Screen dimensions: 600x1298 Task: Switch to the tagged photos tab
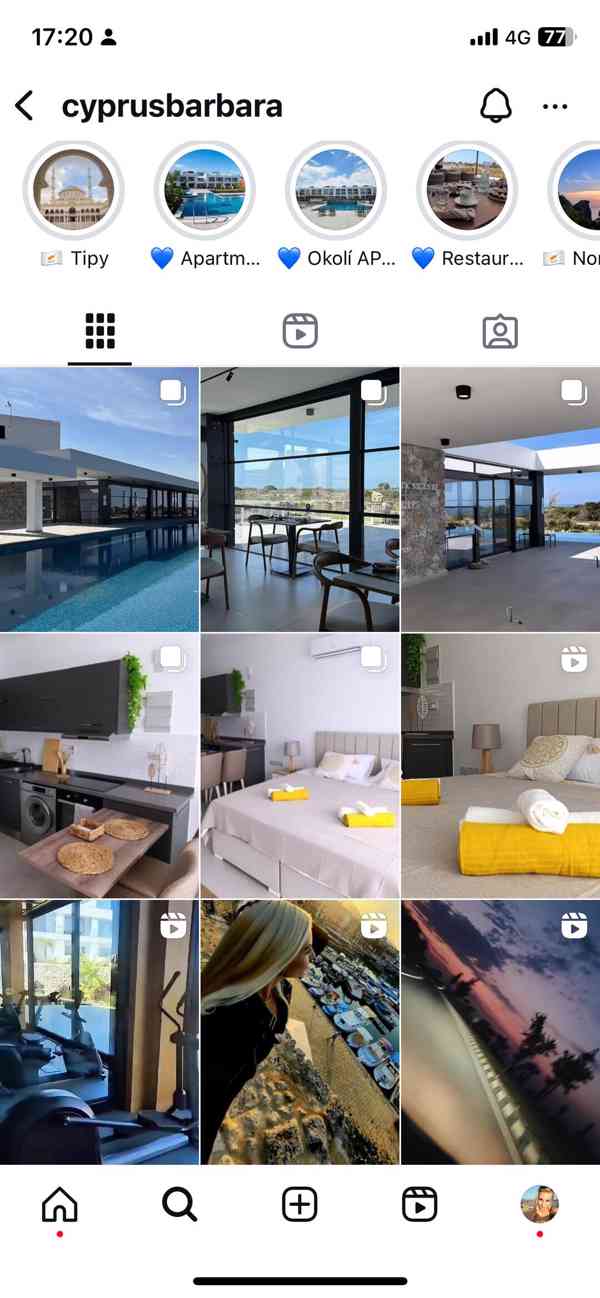click(500, 331)
